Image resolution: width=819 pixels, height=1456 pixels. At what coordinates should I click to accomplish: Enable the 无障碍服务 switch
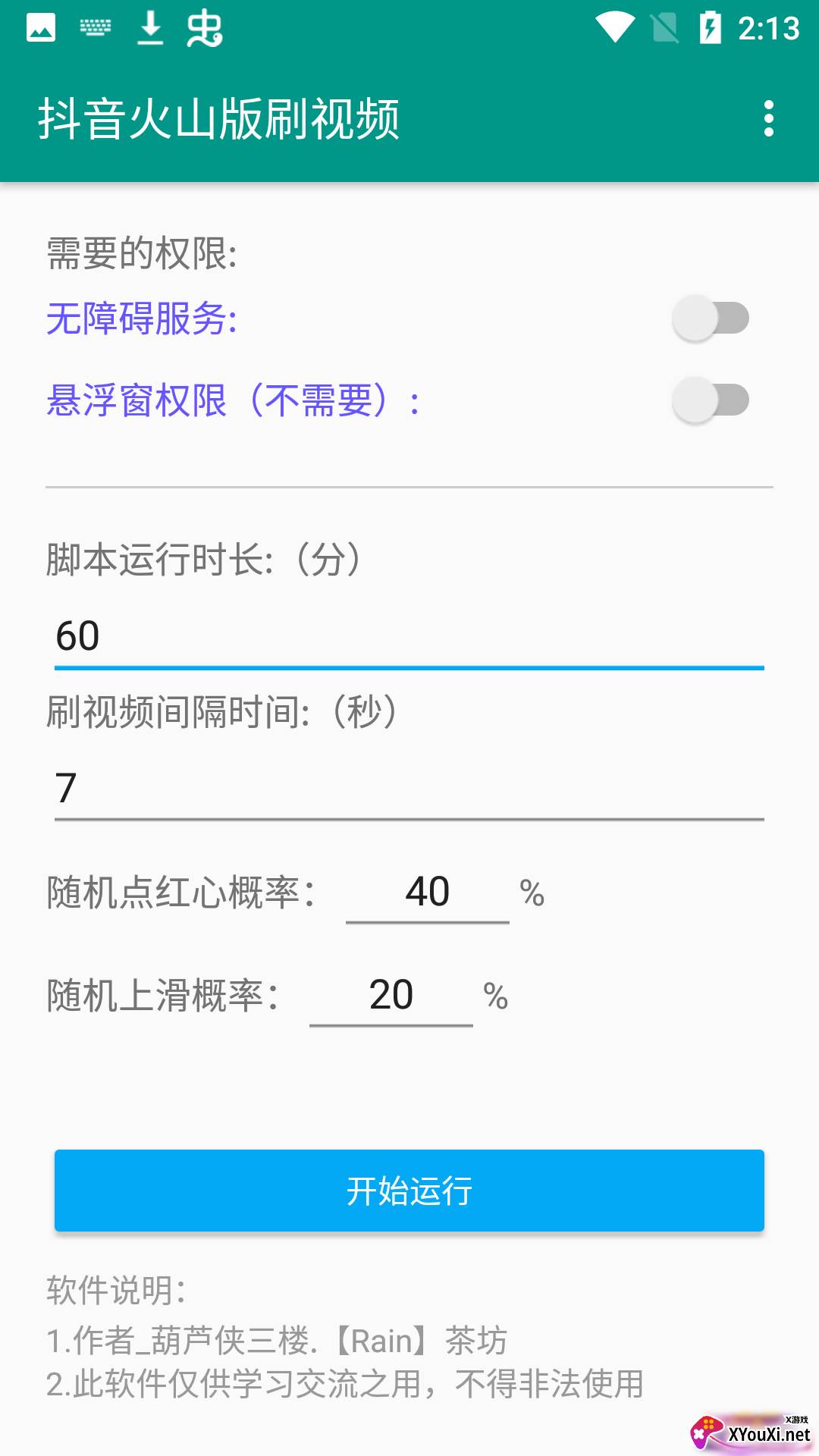(x=711, y=318)
